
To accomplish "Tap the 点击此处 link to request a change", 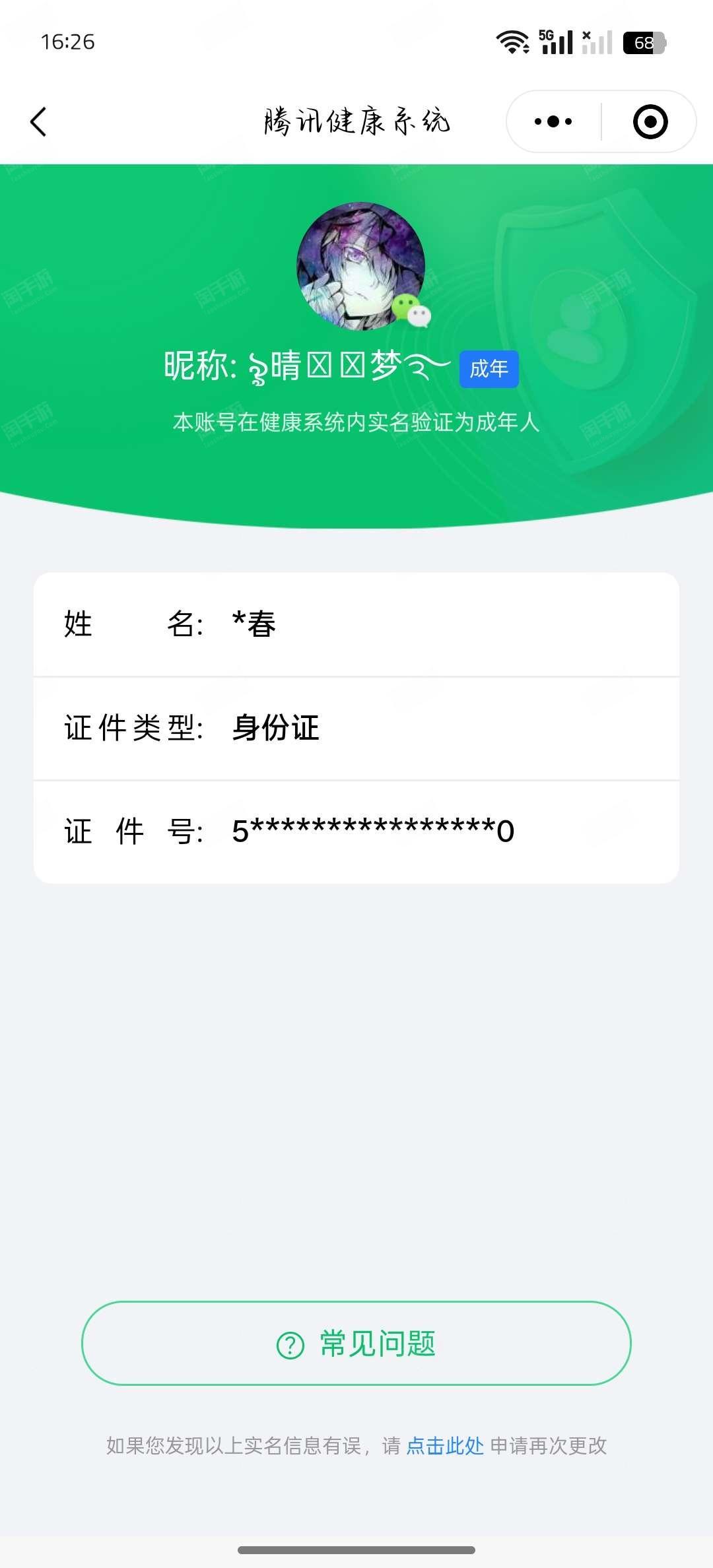I will pos(445,1445).
